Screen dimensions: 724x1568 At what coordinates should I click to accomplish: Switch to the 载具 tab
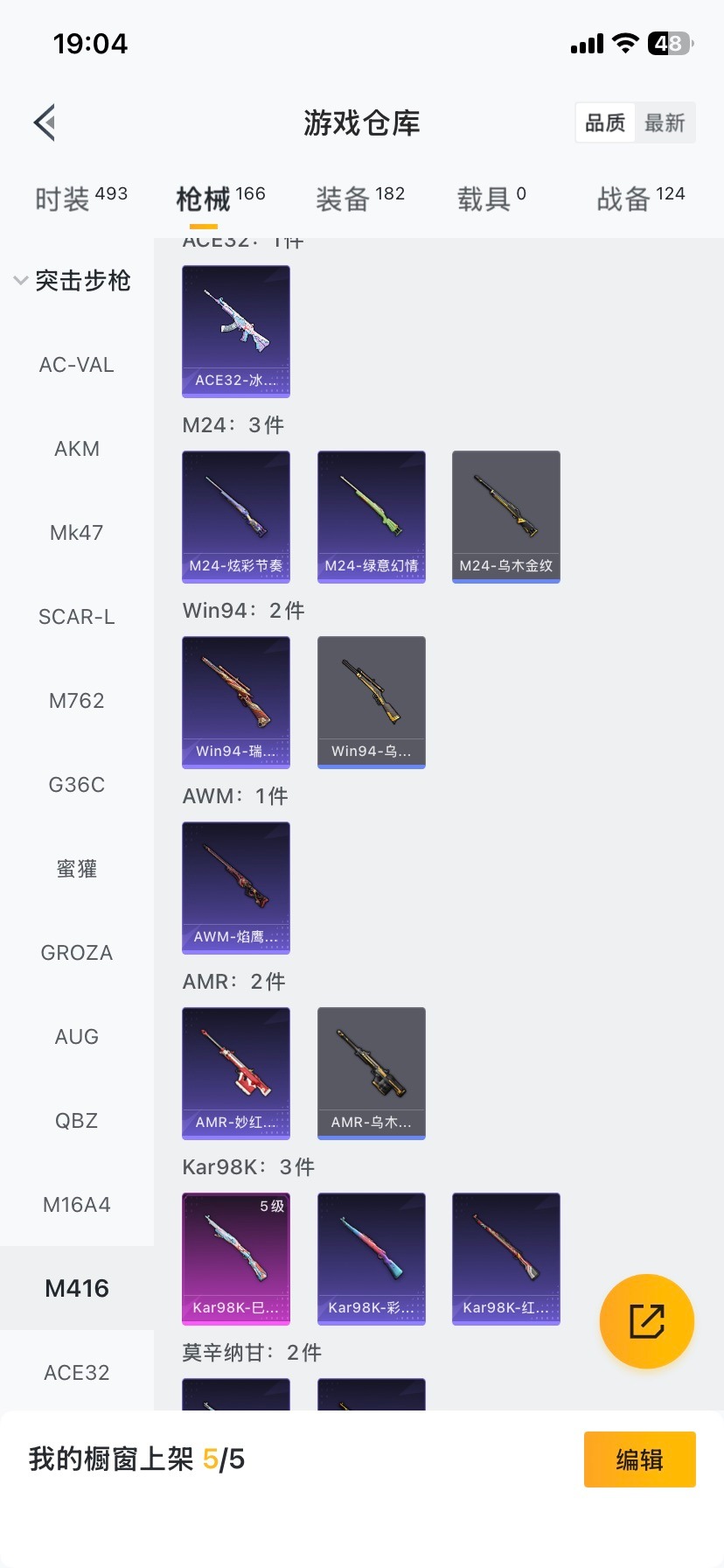482,195
